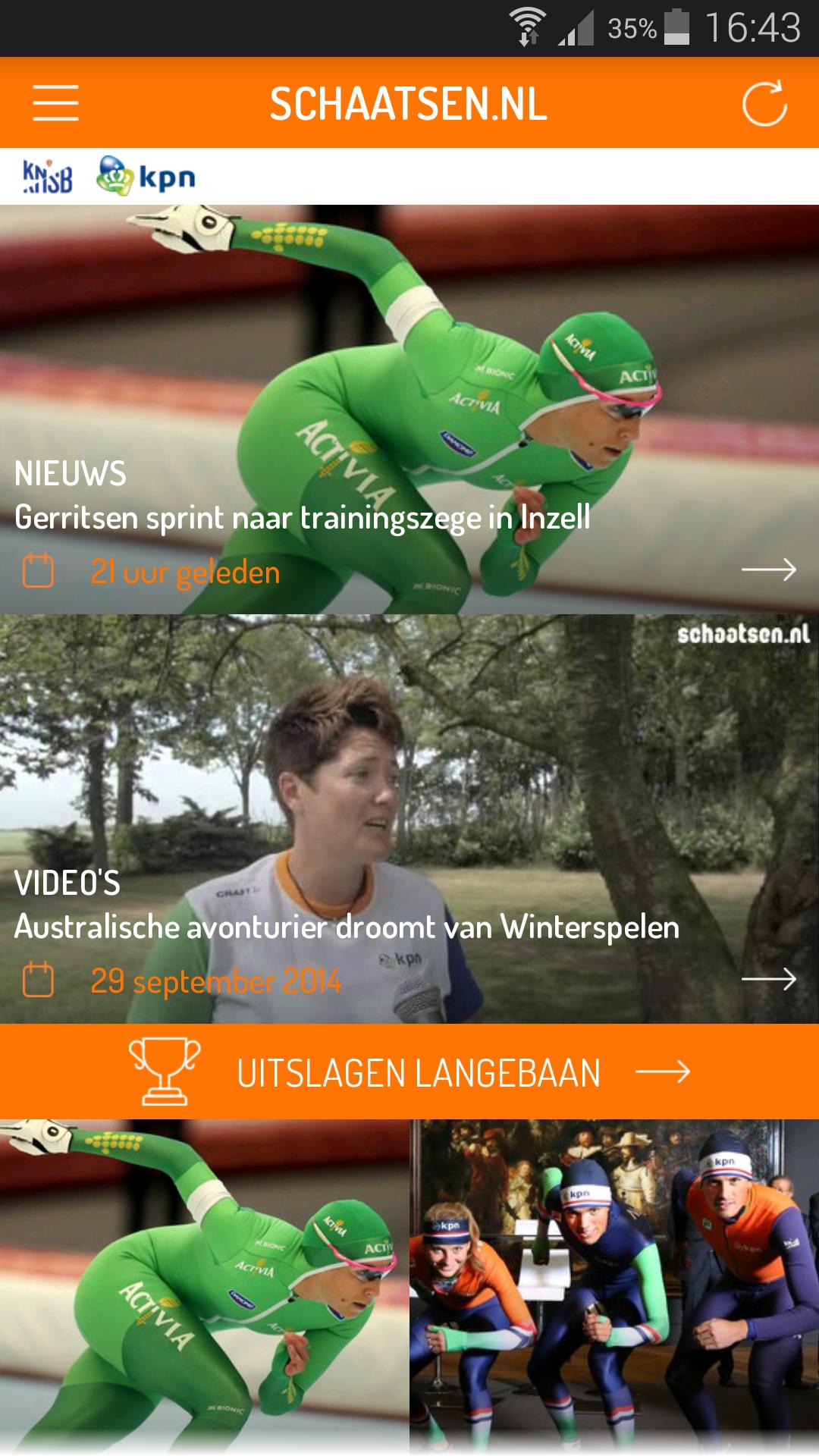Tap the SCHAATSEN.NL title in the header

409,105
